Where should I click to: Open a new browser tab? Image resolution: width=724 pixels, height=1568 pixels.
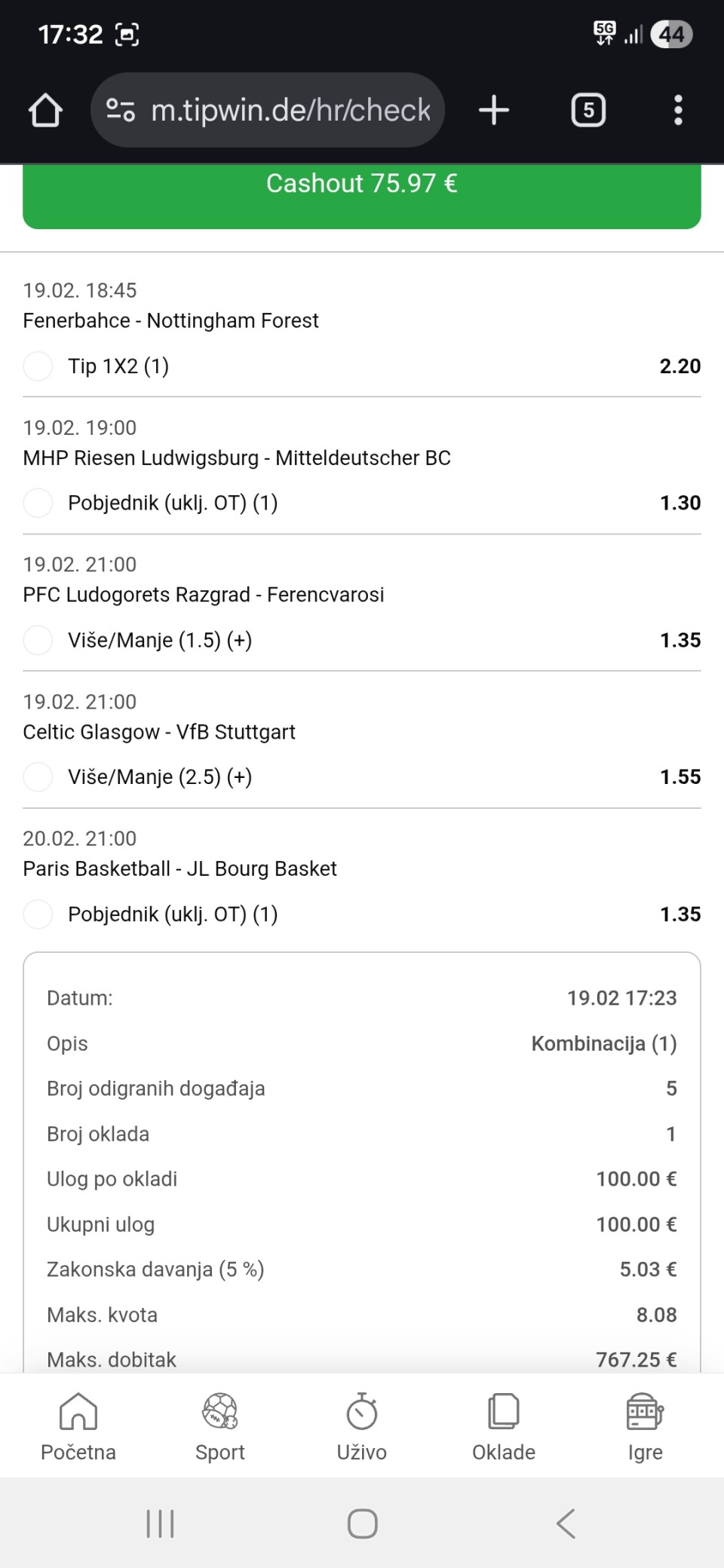coord(494,111)
